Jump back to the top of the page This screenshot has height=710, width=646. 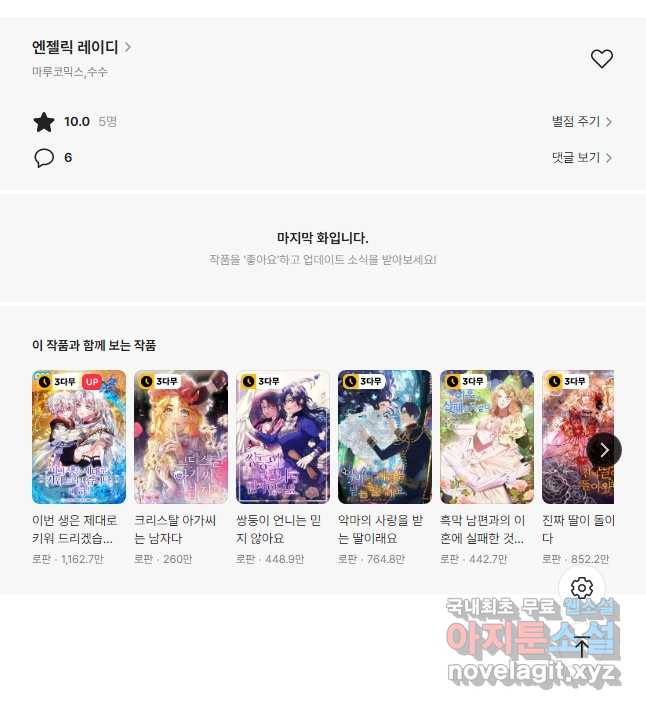[582, 646]
